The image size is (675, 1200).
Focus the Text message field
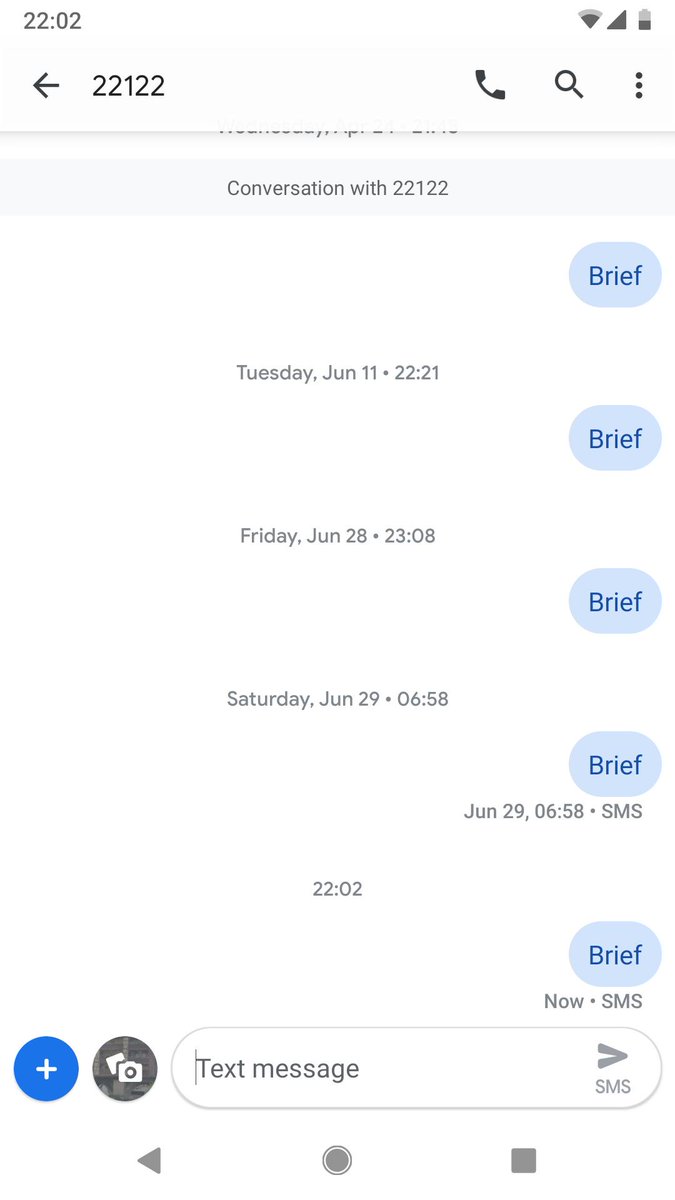click(380, 1069)
